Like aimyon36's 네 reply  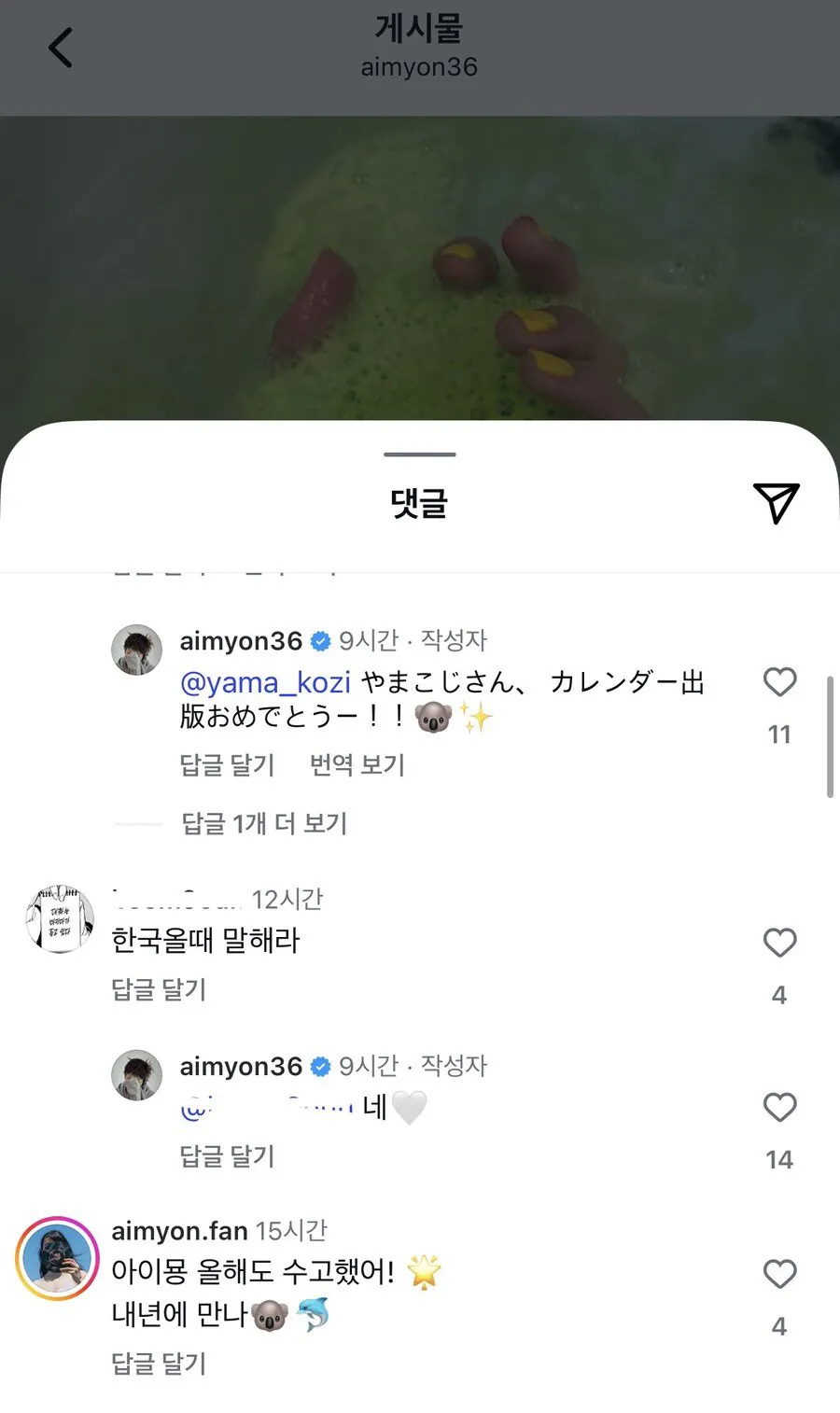click(779, 1107)
